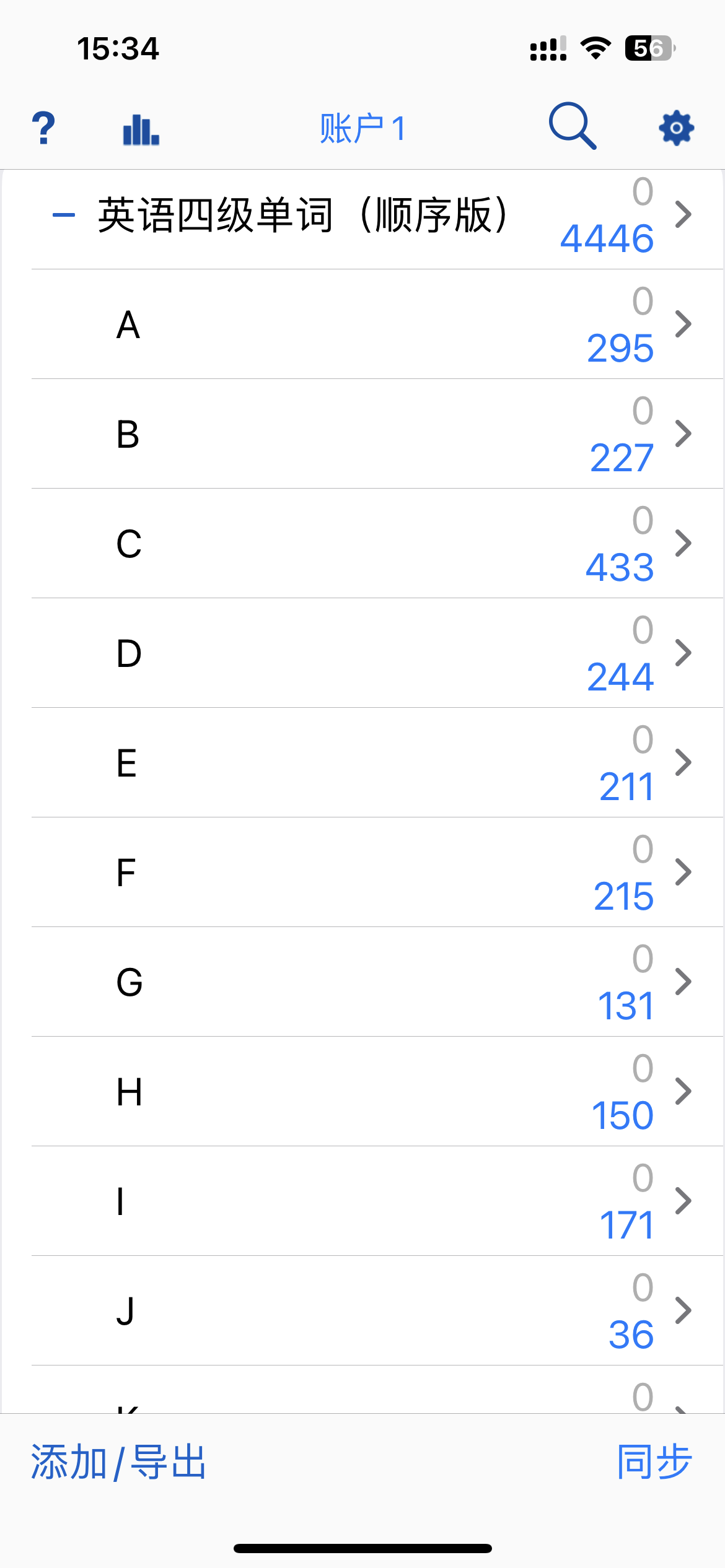
Task: Open the search magnifier
Action: coord(573,126)
